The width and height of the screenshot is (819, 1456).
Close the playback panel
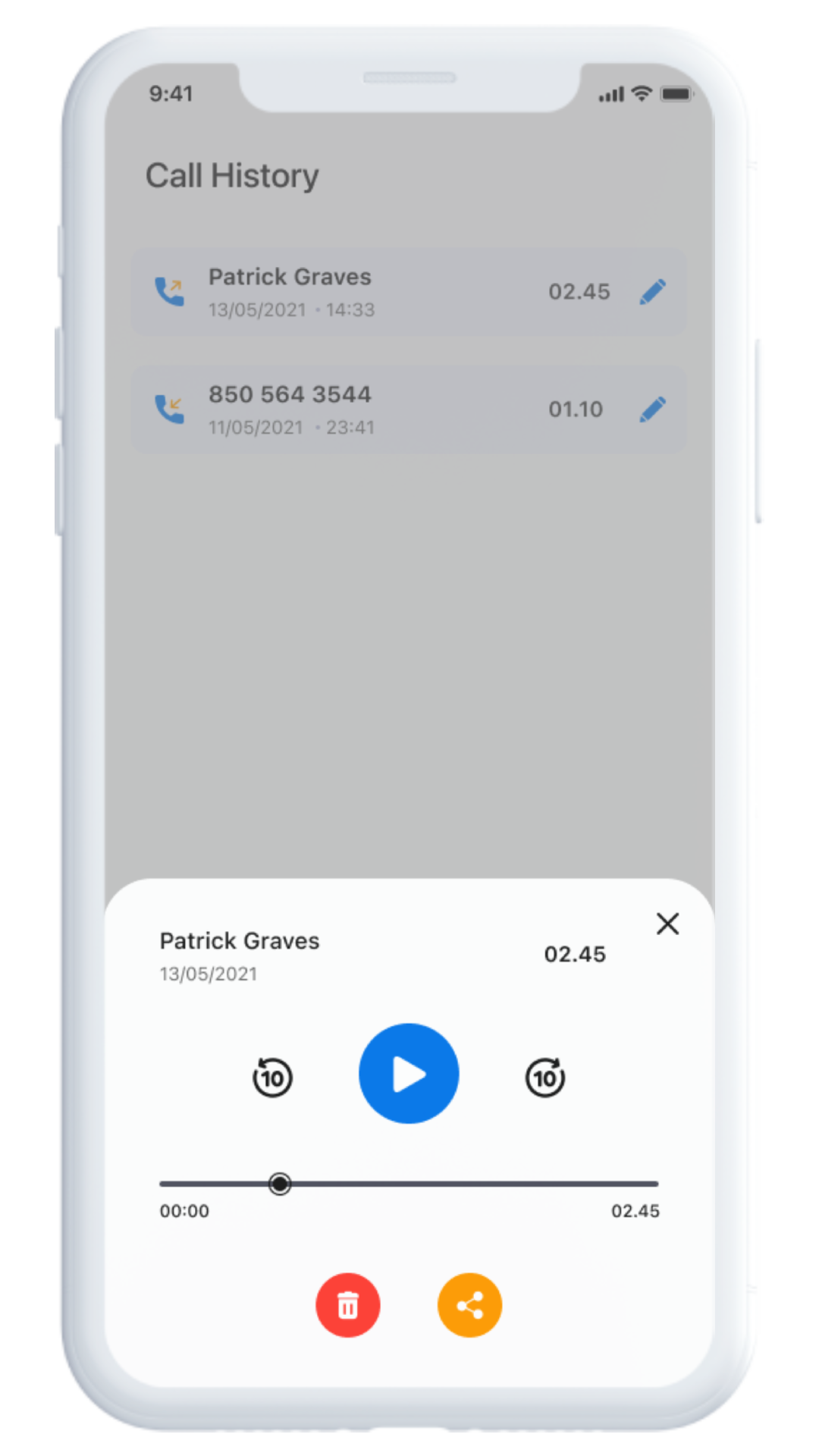click(667, 924)
